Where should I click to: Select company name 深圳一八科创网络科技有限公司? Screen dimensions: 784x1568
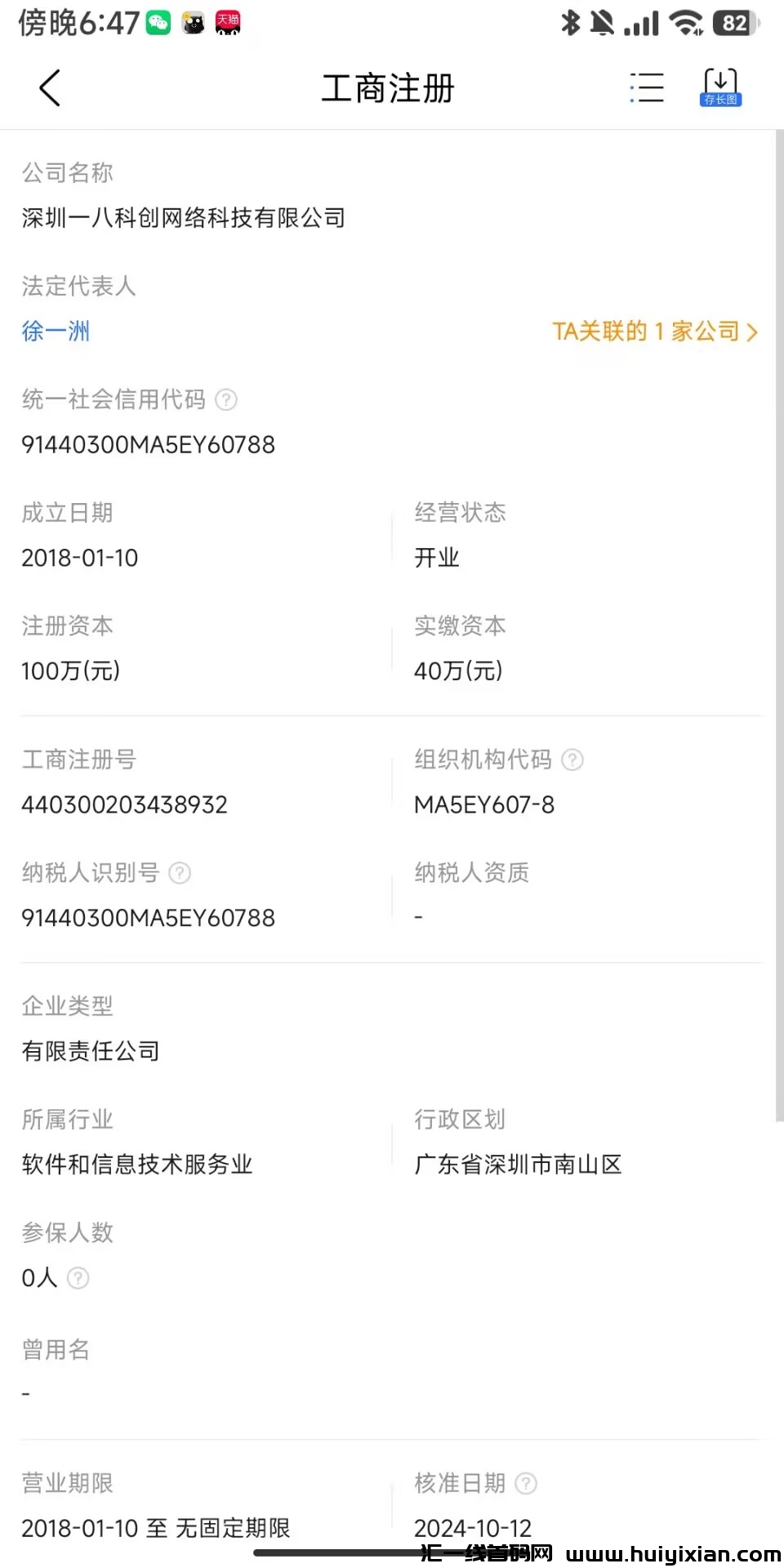[183, 218]
